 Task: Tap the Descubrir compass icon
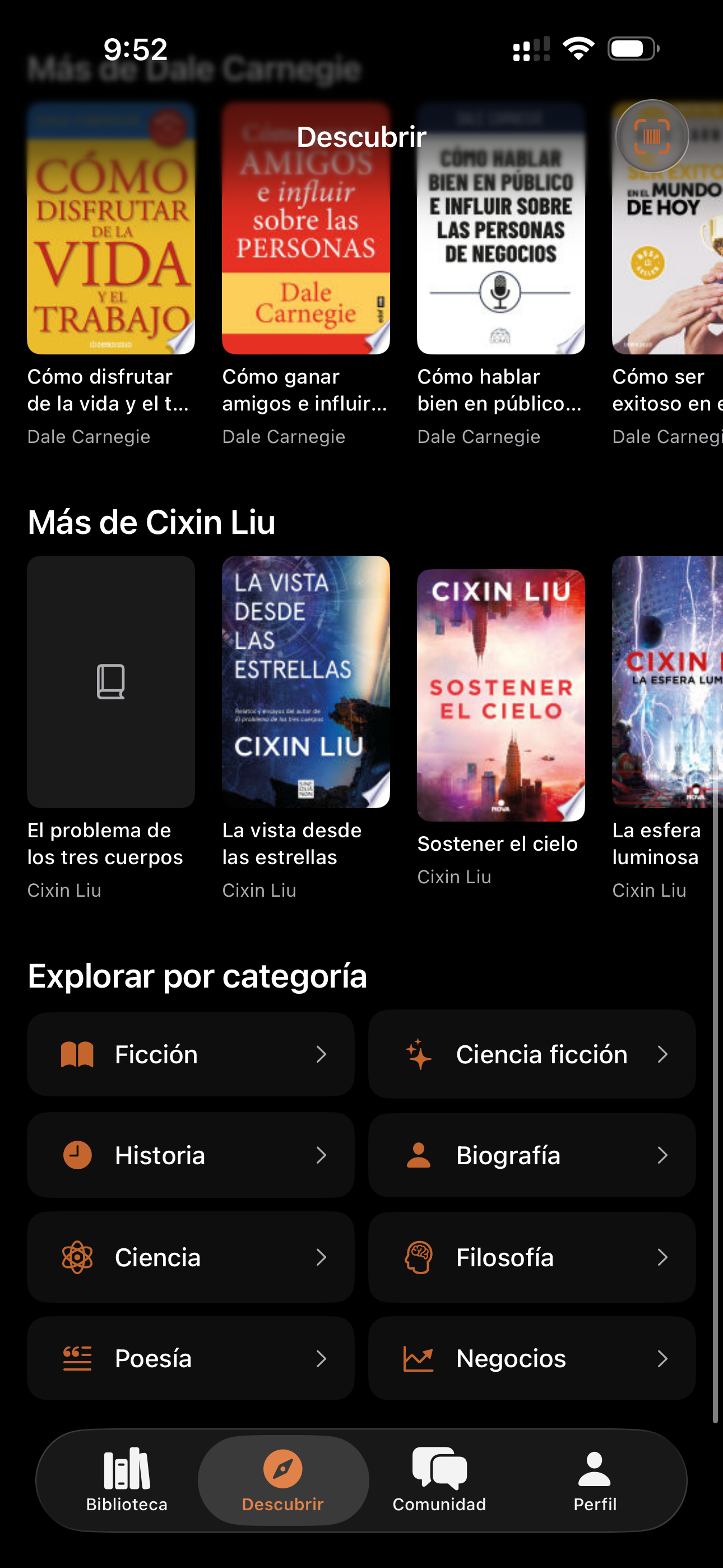[x=283, y=1467]
